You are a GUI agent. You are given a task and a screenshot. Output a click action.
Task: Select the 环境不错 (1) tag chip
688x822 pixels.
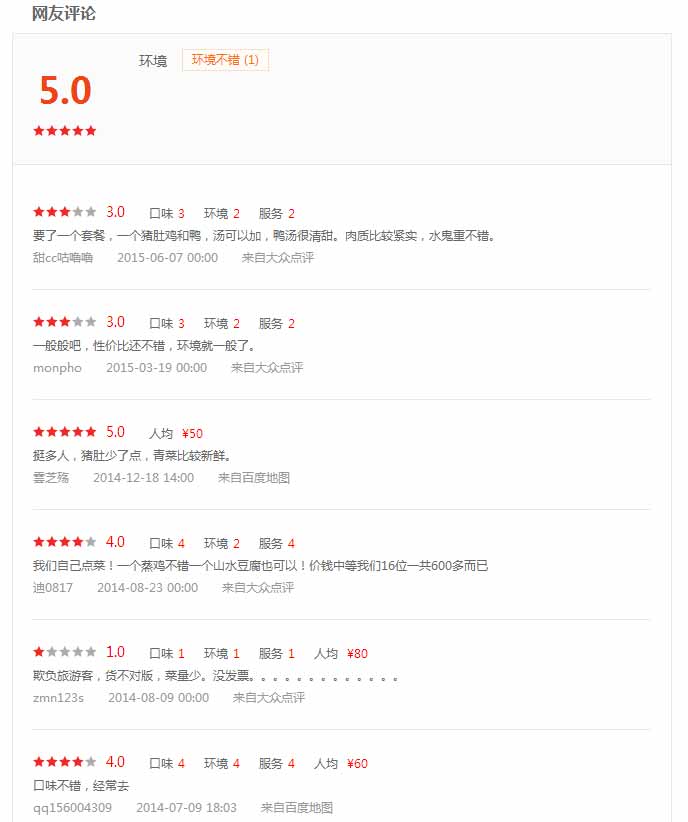225,60
